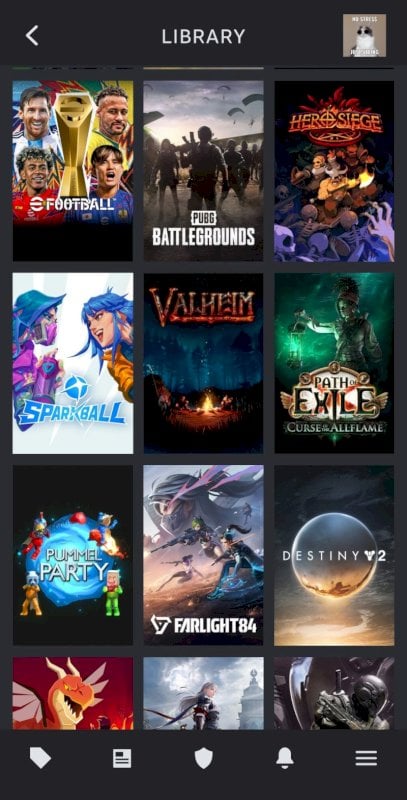Open the eFootball game tile
The image size is (407, 800).
point(73,171)
